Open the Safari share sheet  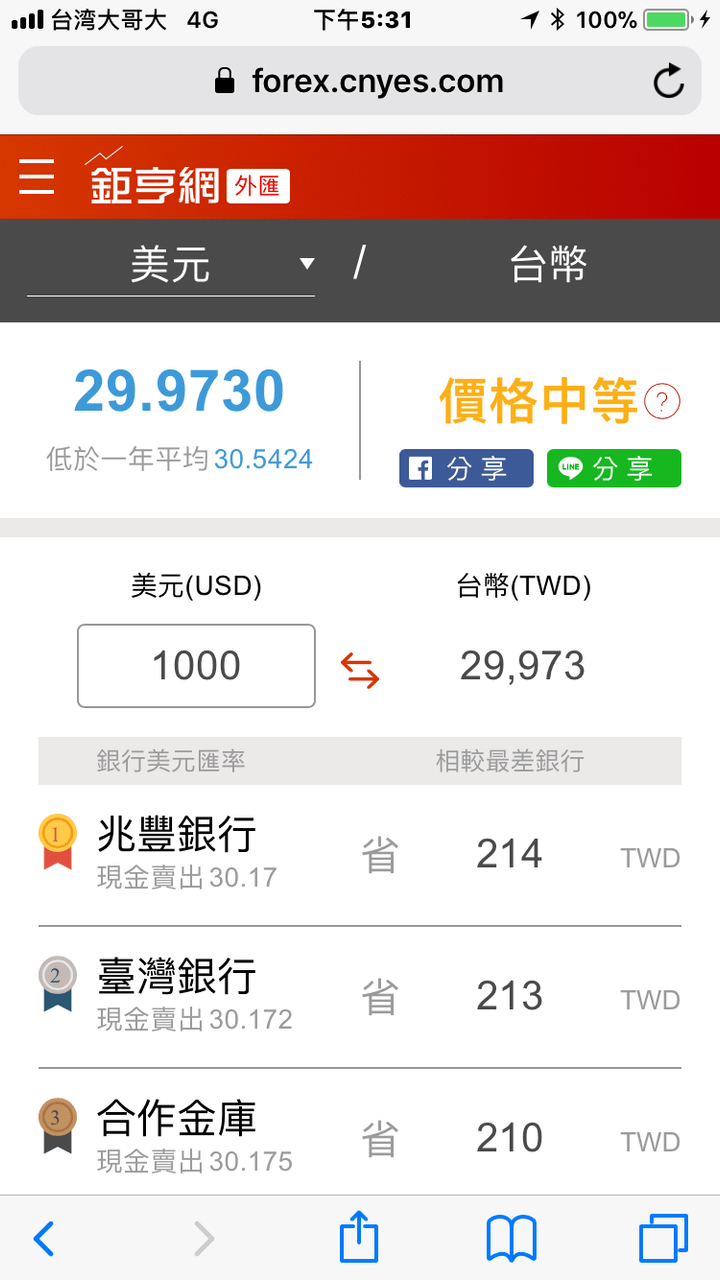point(360,1238)
